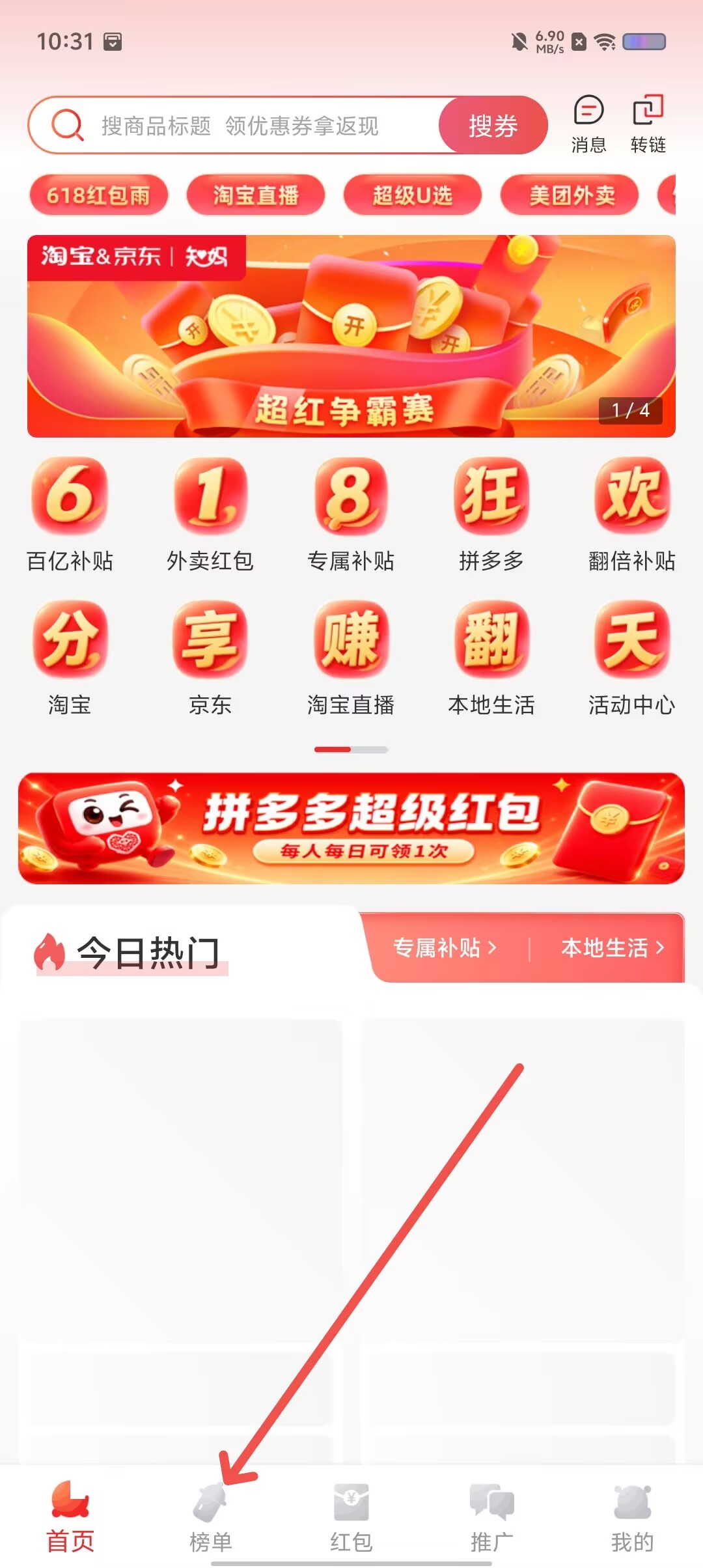Select the 超级U选 chip
Image resolution: width=703 pixels, height=1568 pixels.
pyautogui.click(x=413, y=195)
